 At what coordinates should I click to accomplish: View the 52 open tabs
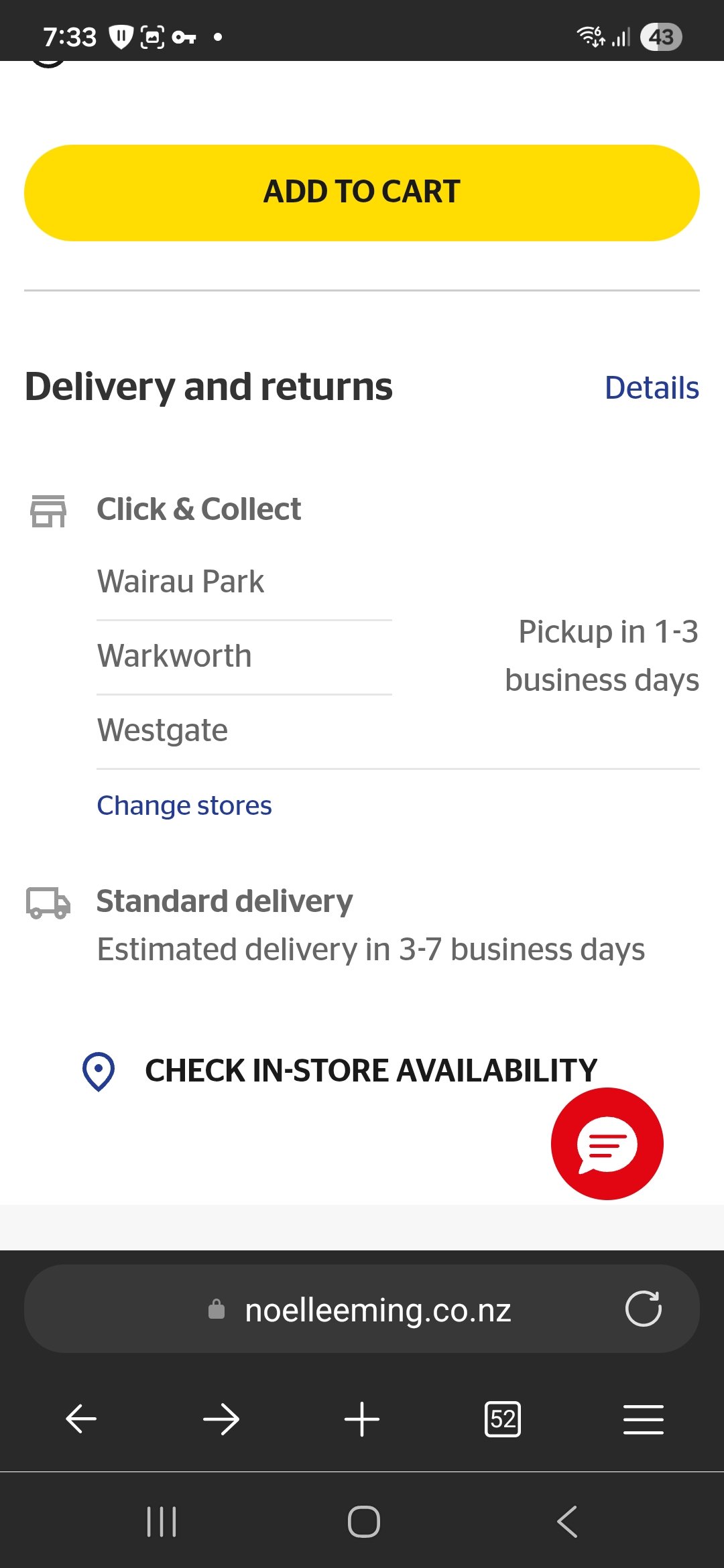[503, 1419]
